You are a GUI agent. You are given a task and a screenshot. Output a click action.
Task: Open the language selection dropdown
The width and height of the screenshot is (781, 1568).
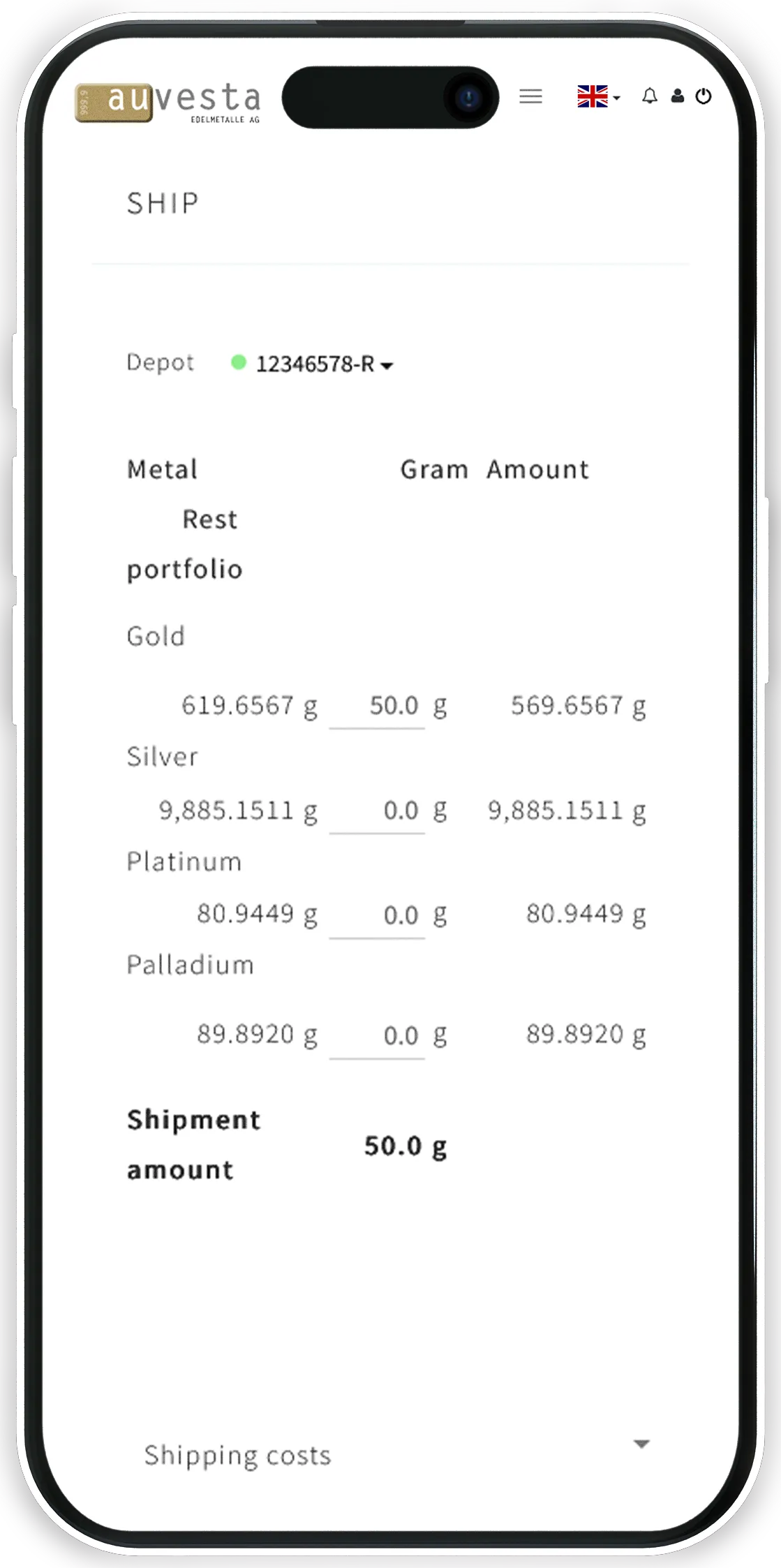pyautogui.click(x=615, y=99)
